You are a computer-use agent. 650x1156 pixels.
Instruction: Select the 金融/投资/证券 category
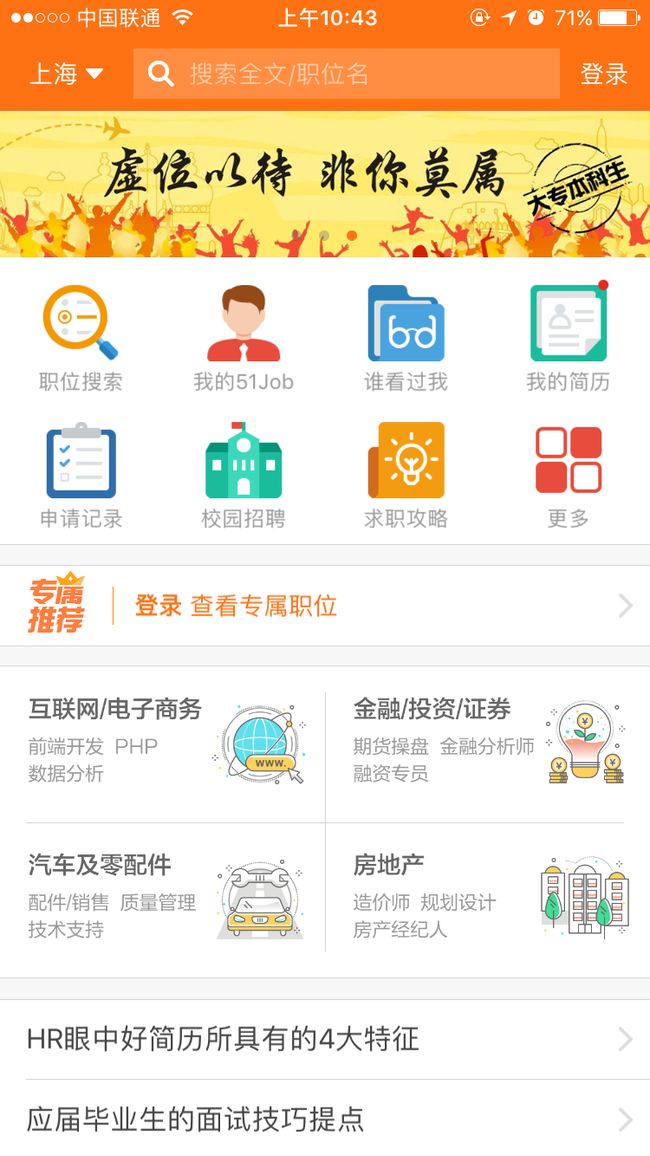coord(487,745)
